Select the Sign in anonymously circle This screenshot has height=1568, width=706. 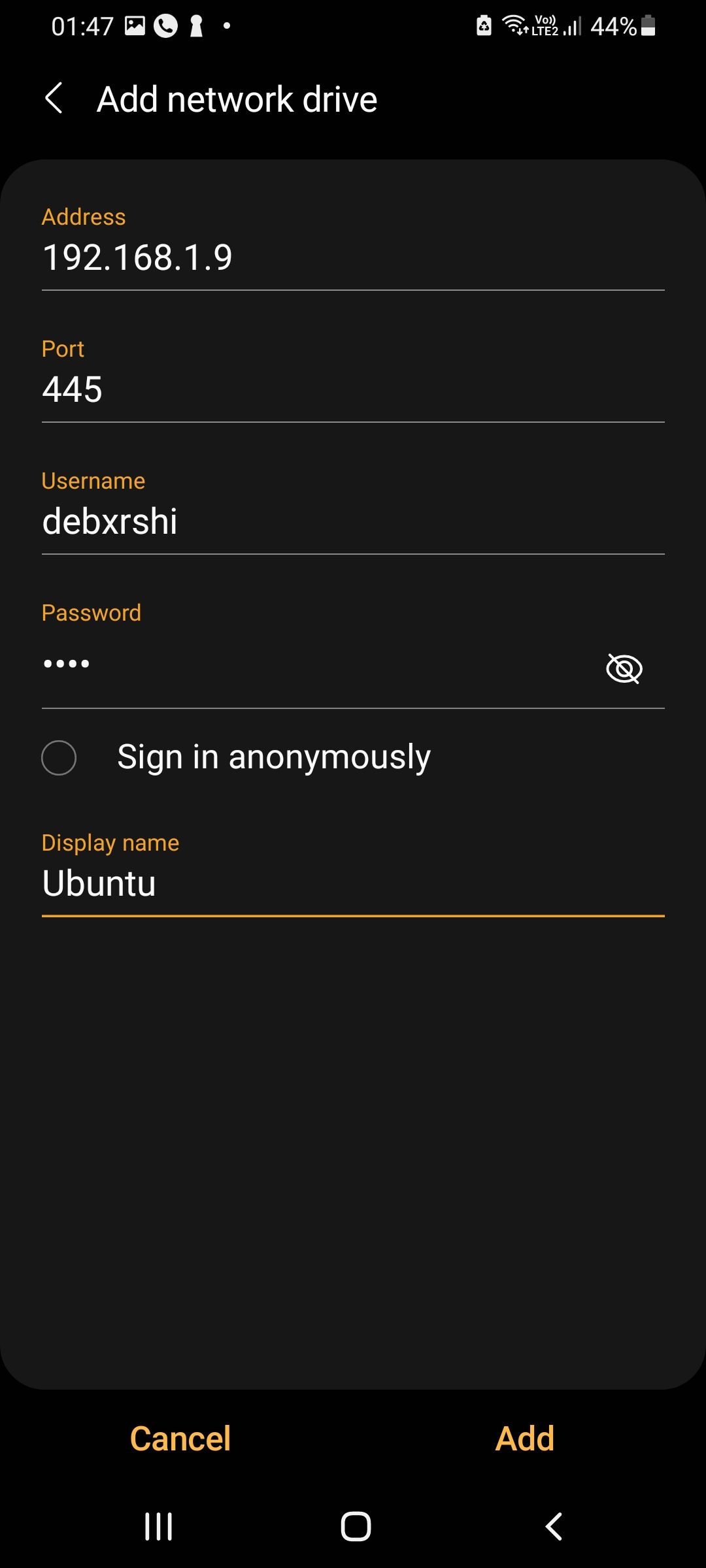(x=59, y=757)
